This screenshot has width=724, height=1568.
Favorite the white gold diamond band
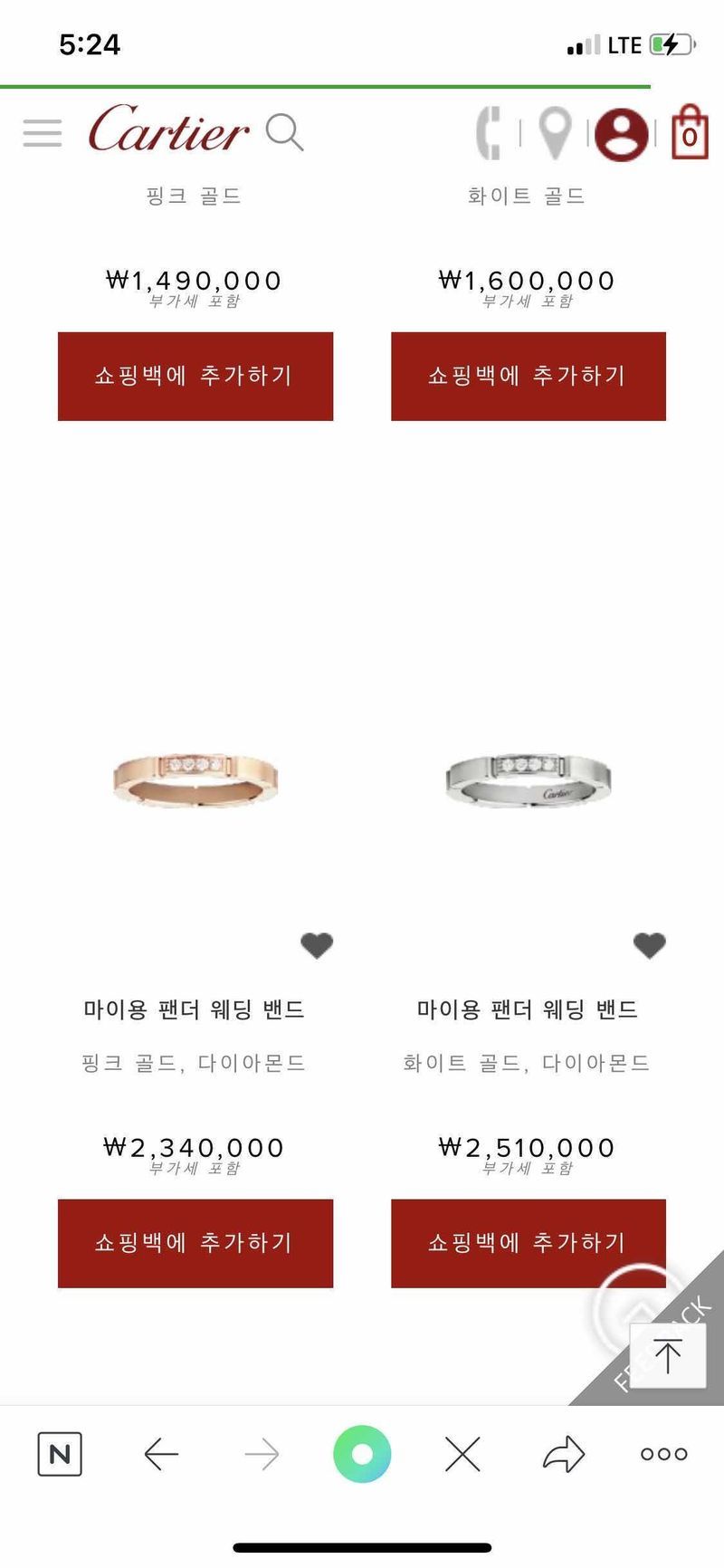click(649, 945)
